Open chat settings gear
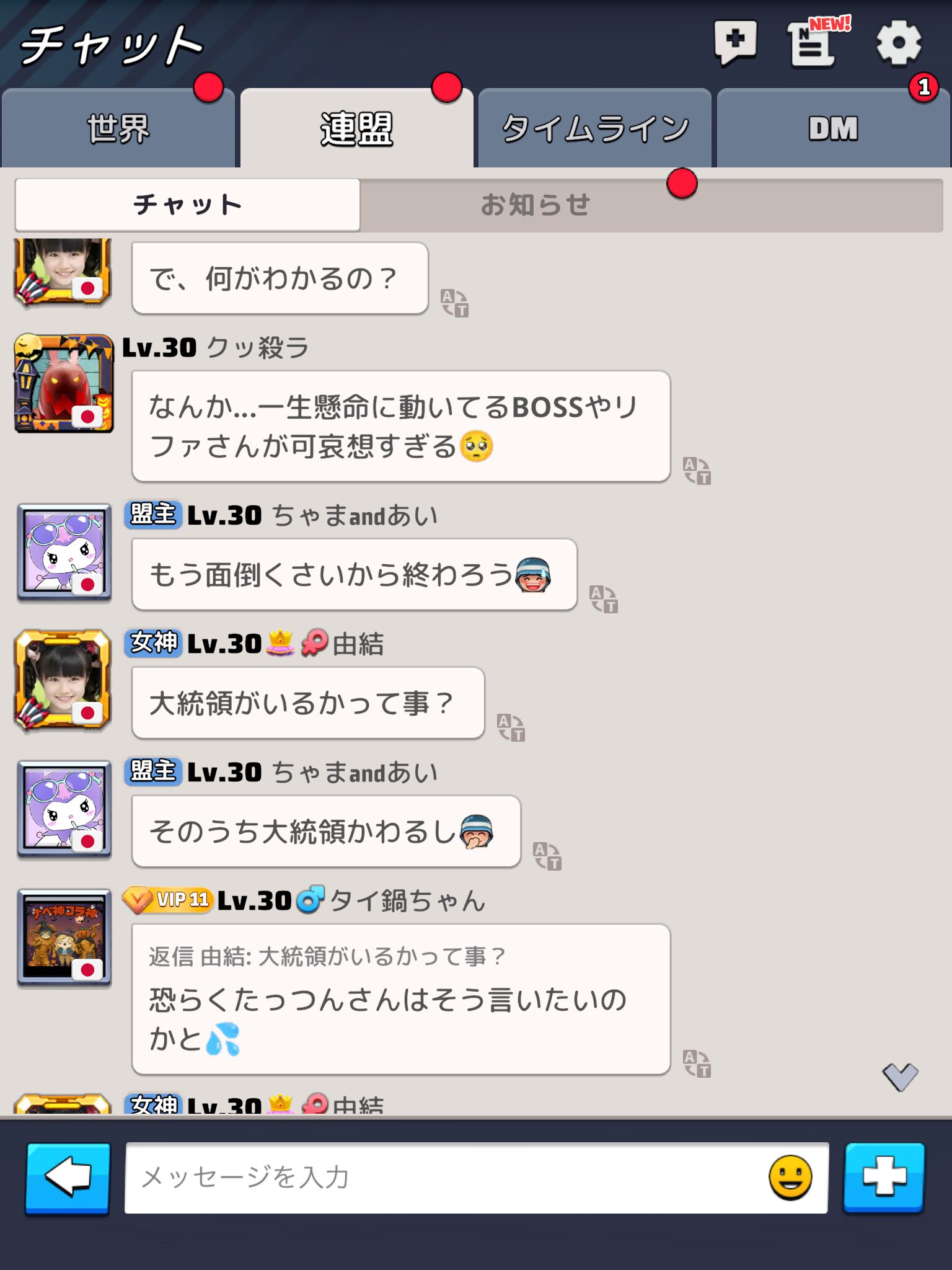Screen dimensions: 952x1270 (898, 42)
